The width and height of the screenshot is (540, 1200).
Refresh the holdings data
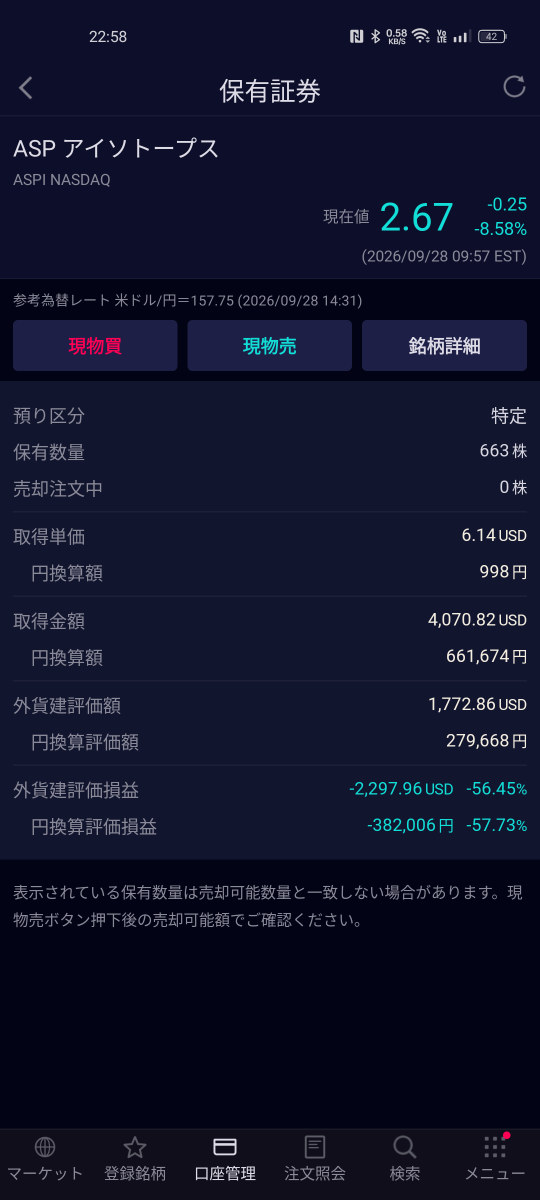point(514,87)
